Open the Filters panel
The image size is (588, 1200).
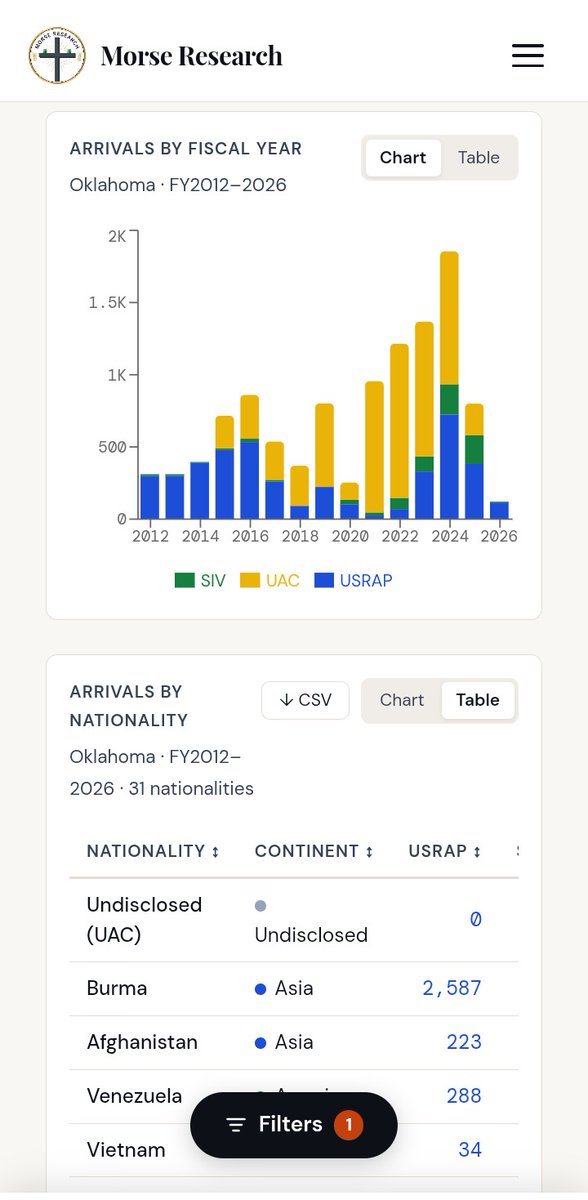tap(294, 1125)
